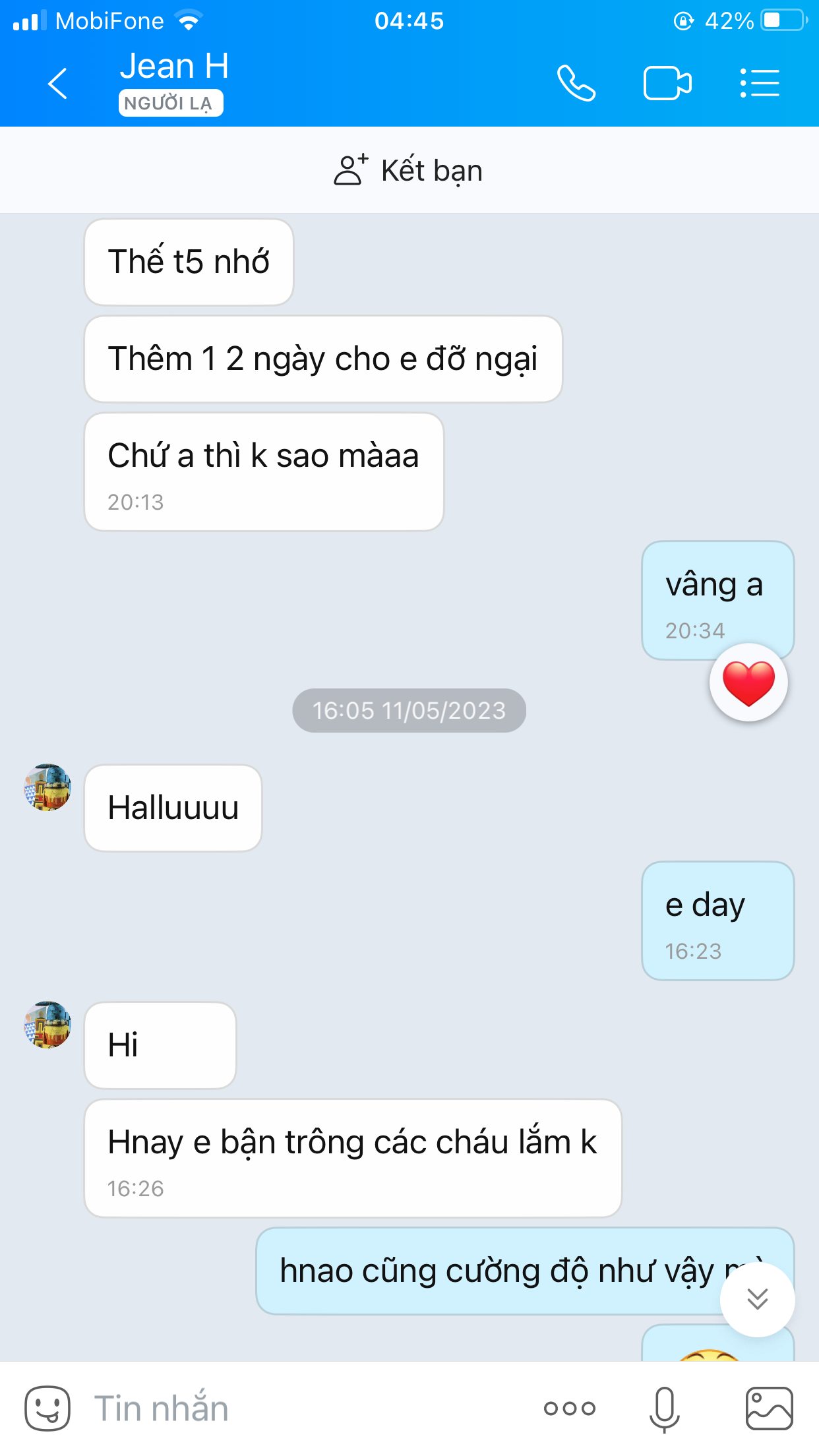Tap the heart reaction on 'vâng a'
Viewport: 819px width, 1456px height.
pos(748,682)
